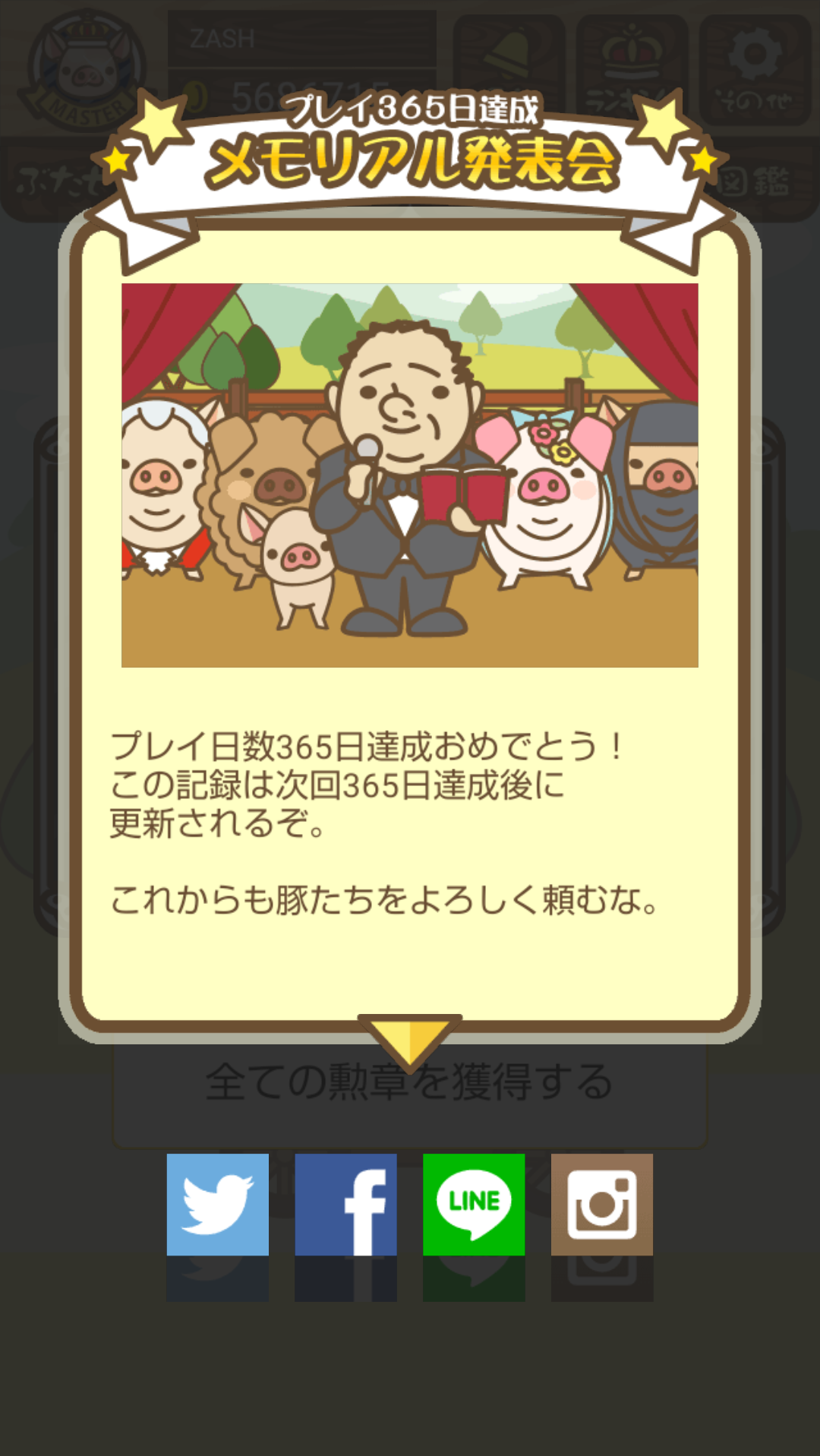Share the achievement on Instagram

coord(601,1204)
